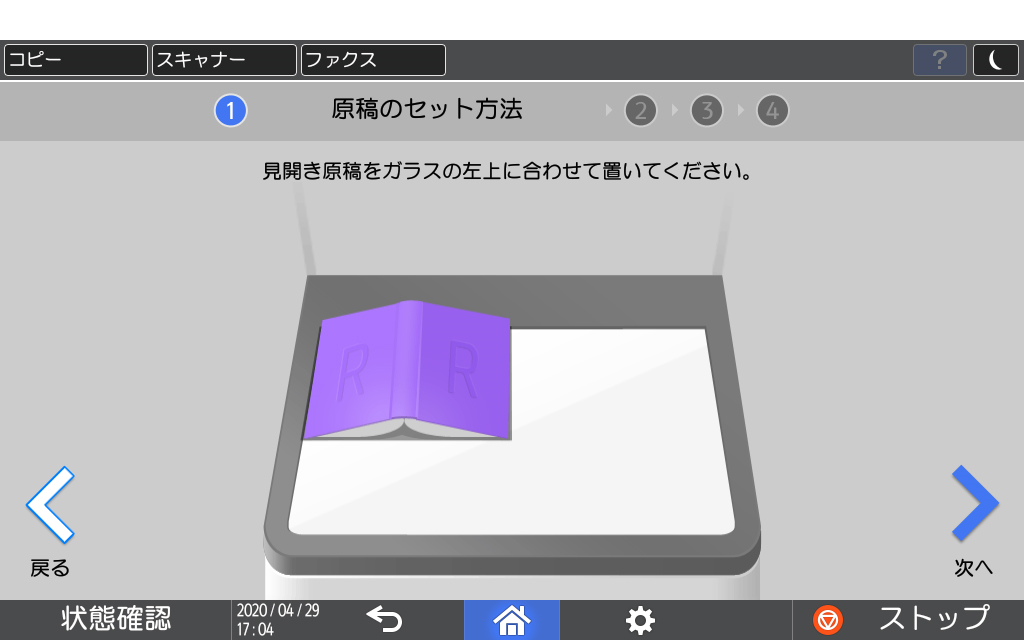Go to the home screen
1024x640 pixels.
point(512,620)
